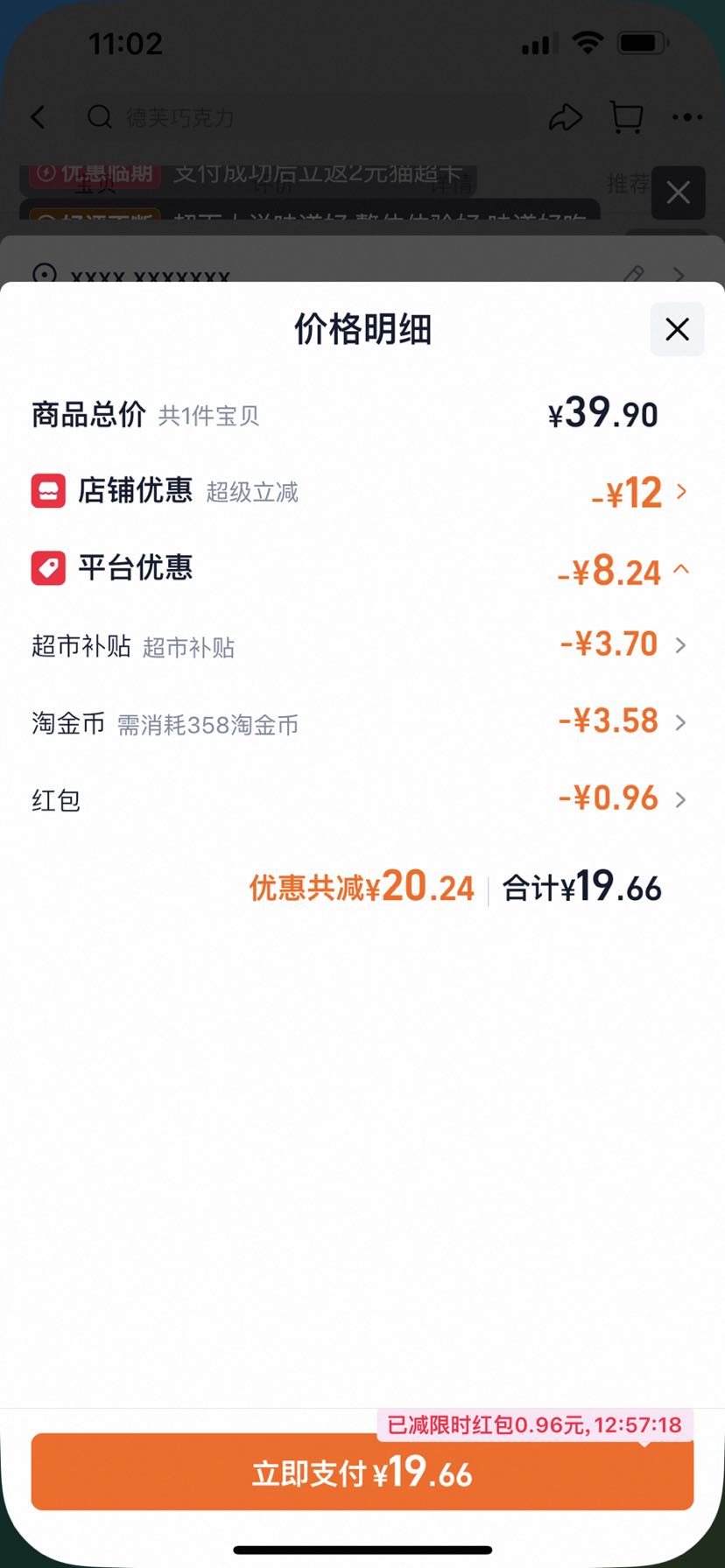Open 淘金币 deduction details
The width and height of the screenshot is (725, 1568).
(x=362, y=722)
